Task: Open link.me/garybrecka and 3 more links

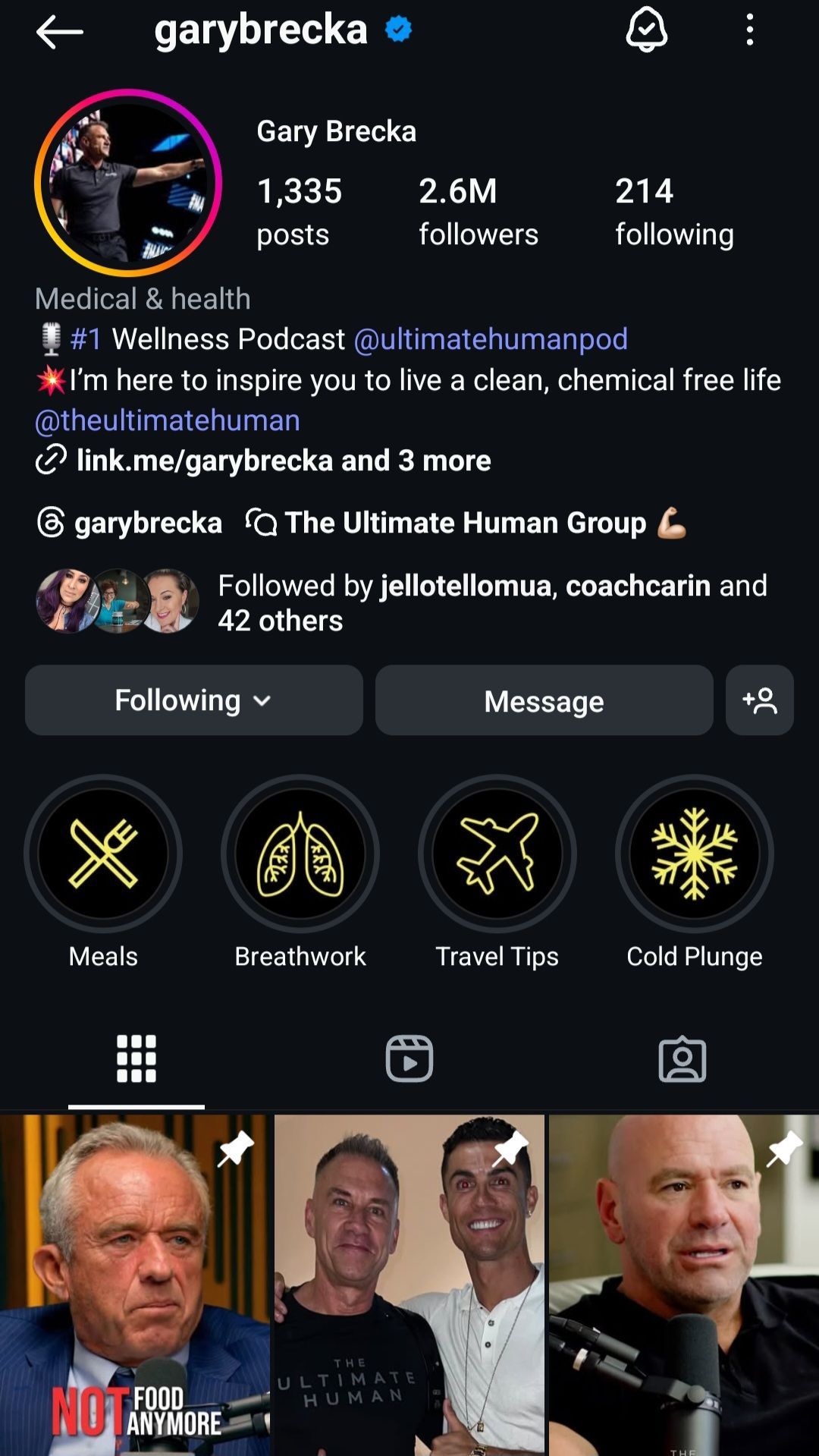Action: 283,461
